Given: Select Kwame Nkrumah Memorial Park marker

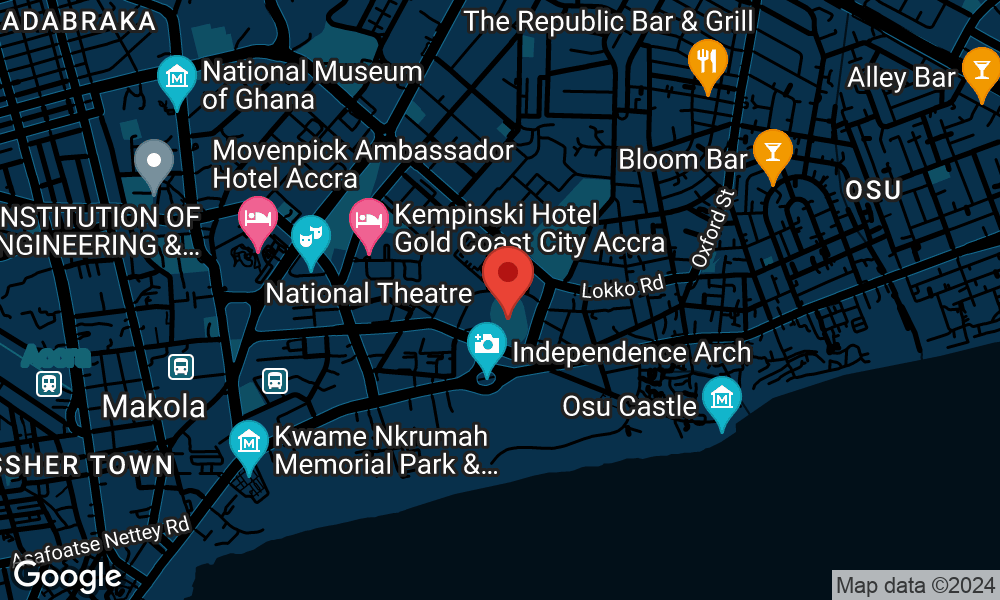Looking at the screenshot, I should pos(248,443).
